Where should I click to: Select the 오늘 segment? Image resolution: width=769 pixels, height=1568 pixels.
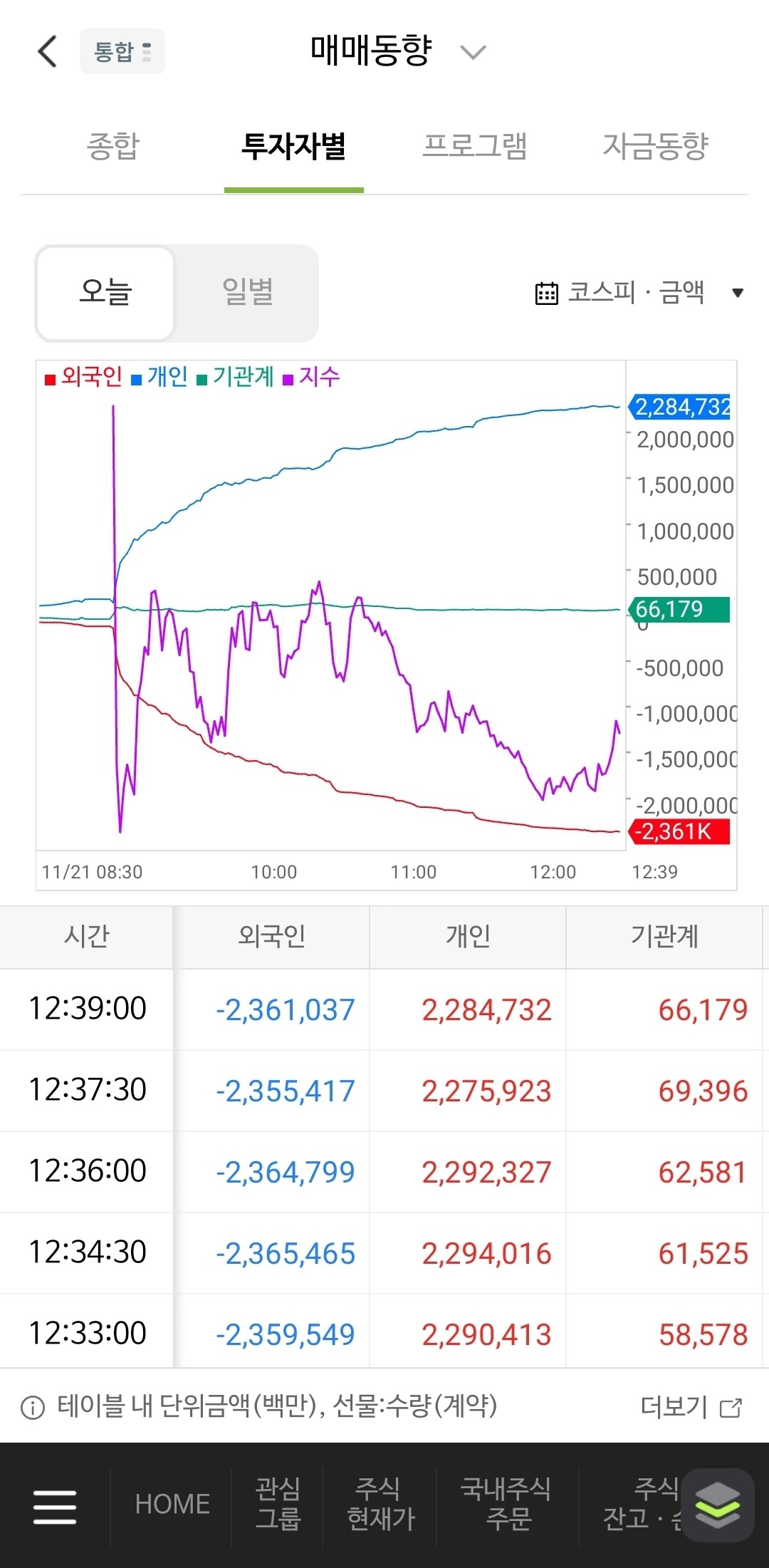tap(105, 293)
